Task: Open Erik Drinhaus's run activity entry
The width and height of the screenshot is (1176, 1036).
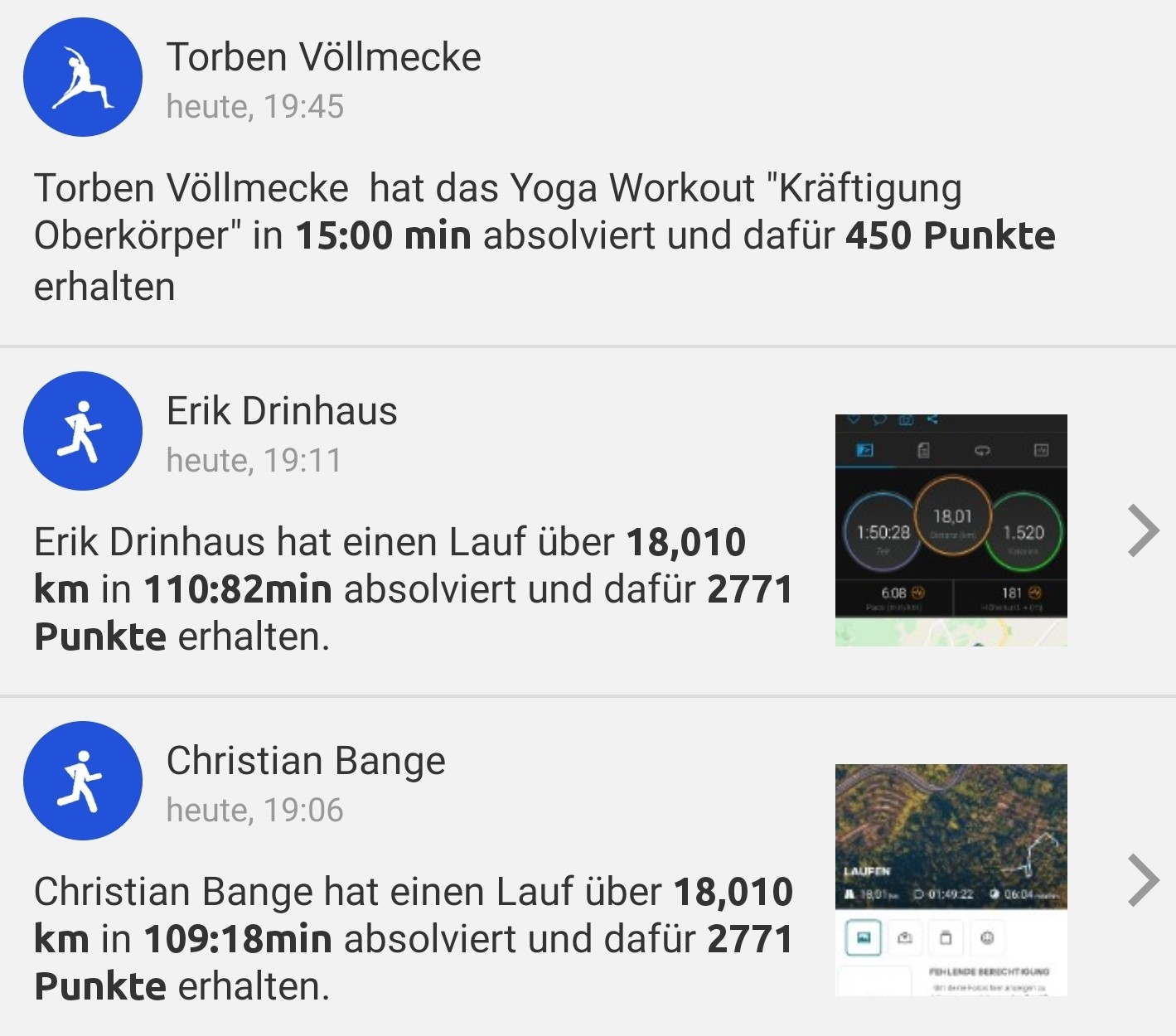Action: click(x=413, y=588)
